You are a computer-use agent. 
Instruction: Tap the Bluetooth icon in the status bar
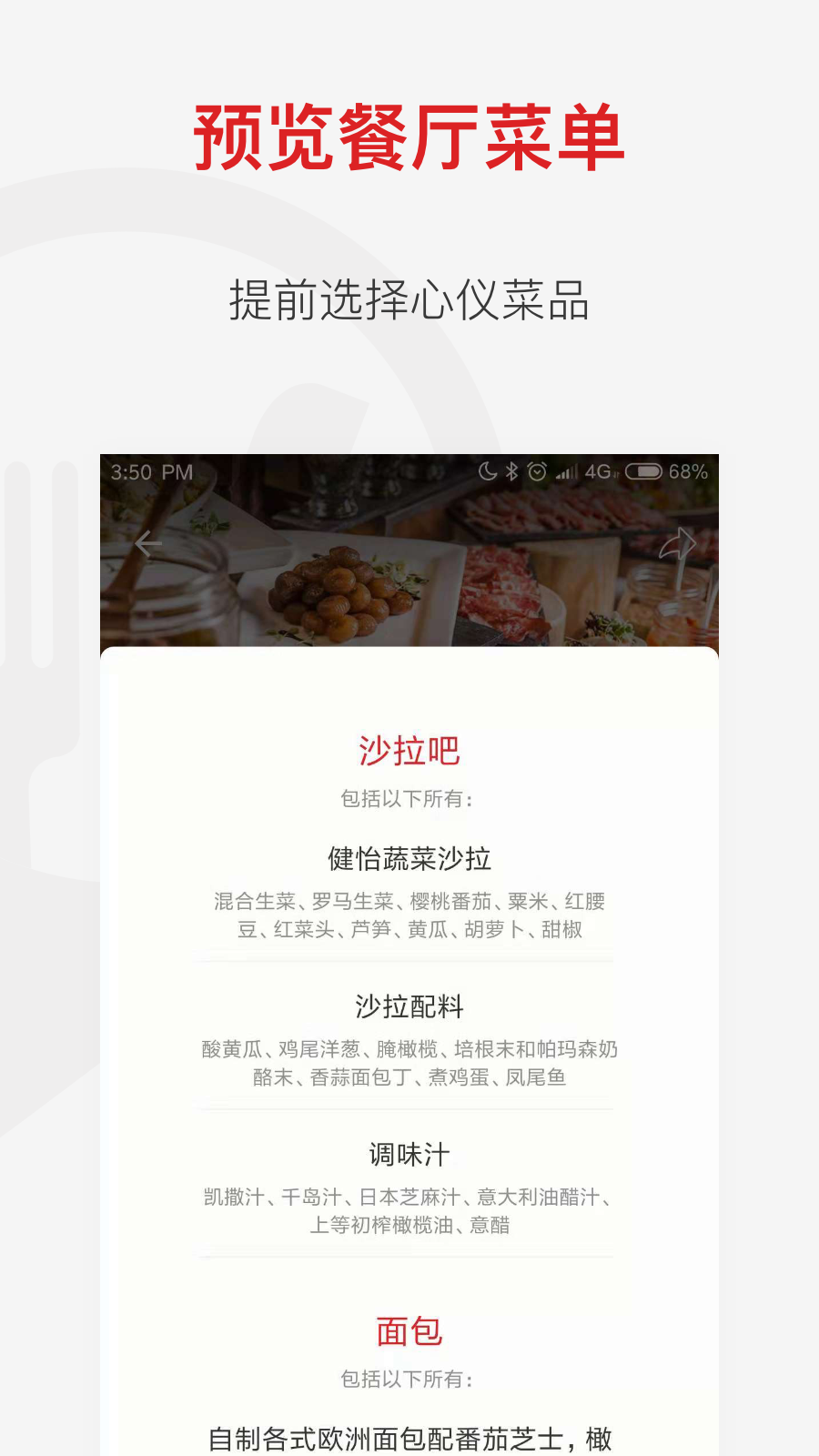click(x=511, y=471)
